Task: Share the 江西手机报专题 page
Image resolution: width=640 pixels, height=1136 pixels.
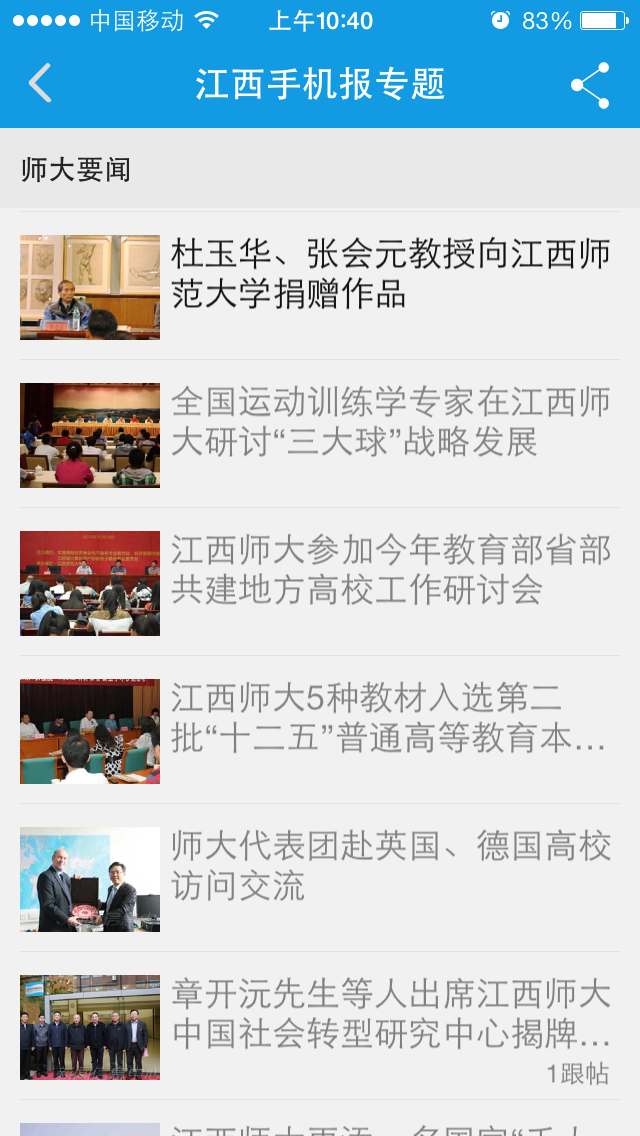Action: (x=590, y=85)
